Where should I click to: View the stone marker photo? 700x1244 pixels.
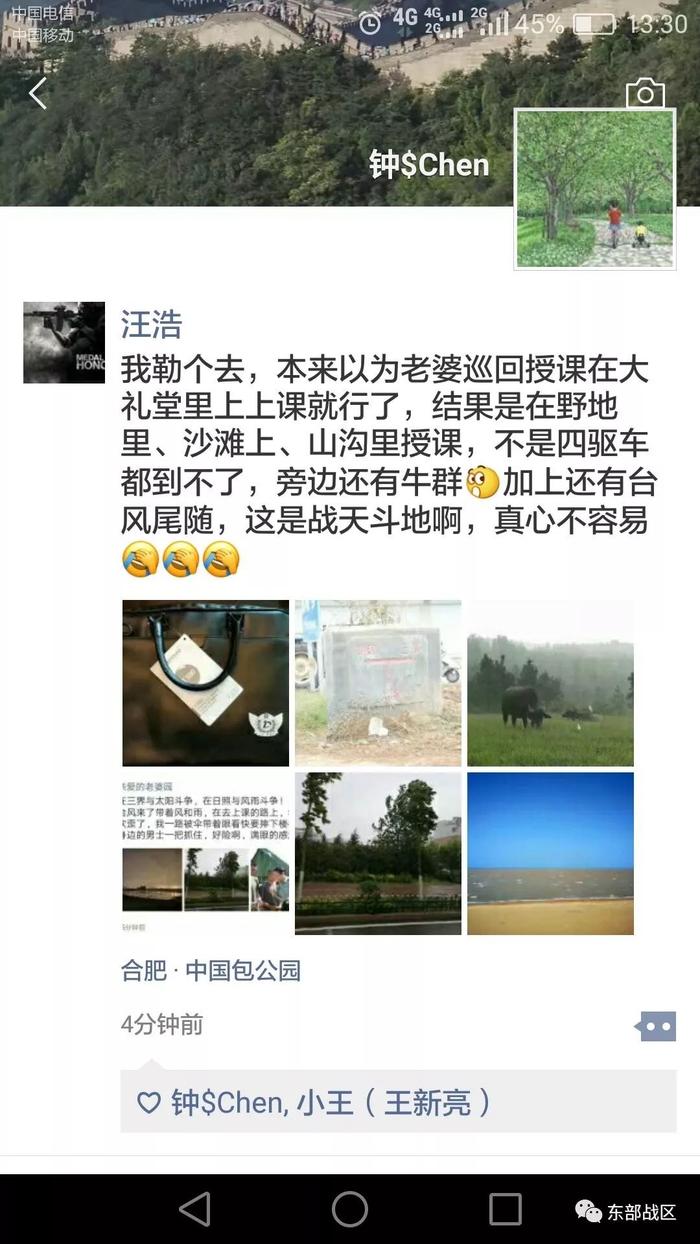click(x=378, y=683)
